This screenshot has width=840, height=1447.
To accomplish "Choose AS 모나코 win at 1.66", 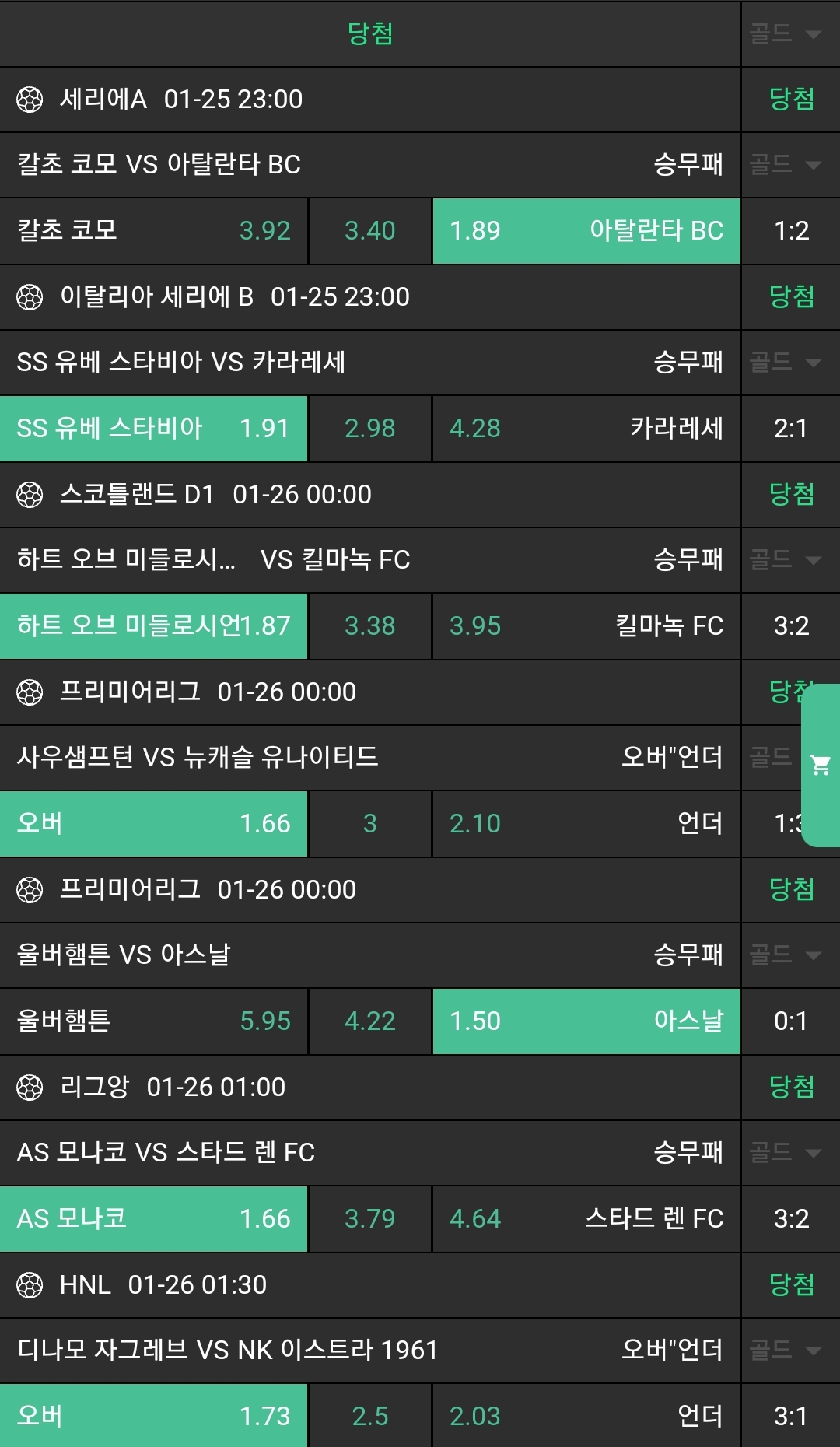I will point(153,1219).
